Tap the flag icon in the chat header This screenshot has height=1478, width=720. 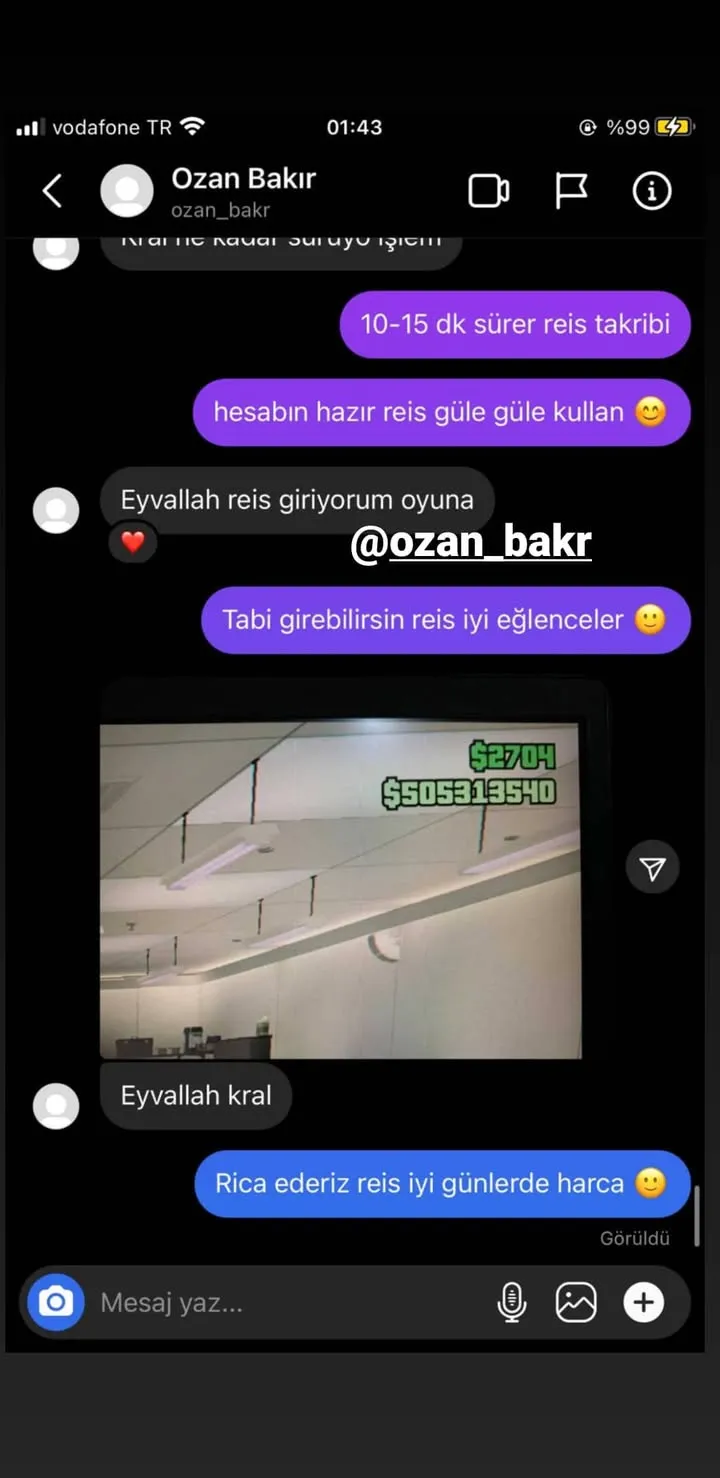point(571,191)
